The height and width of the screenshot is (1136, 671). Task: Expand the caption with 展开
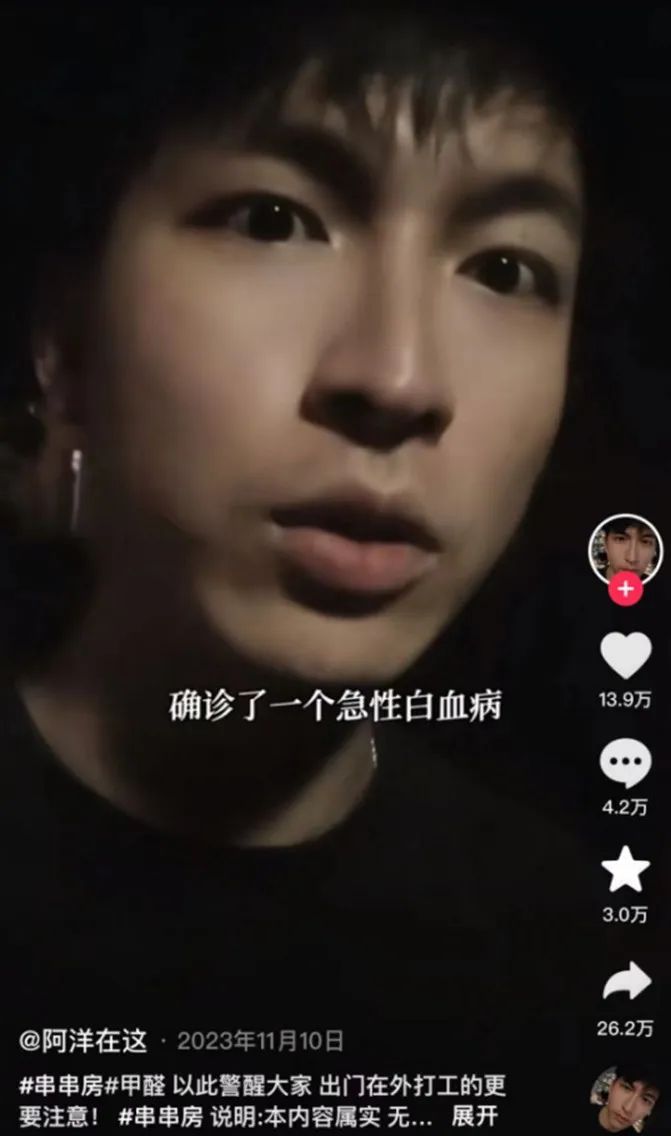(475, 1116)
